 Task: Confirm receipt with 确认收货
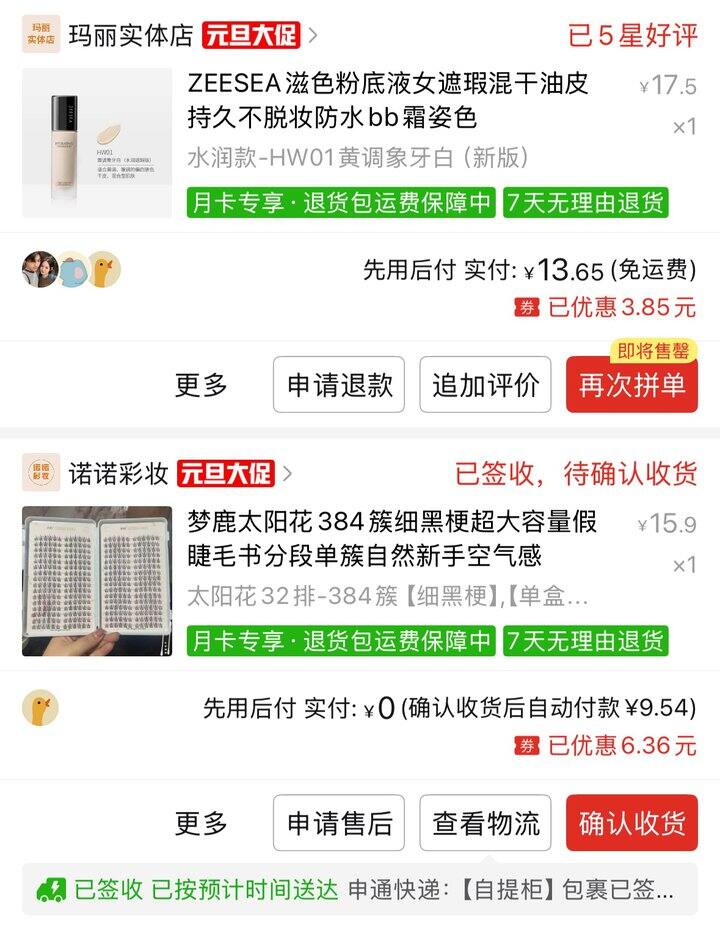(x=631, y=823)
